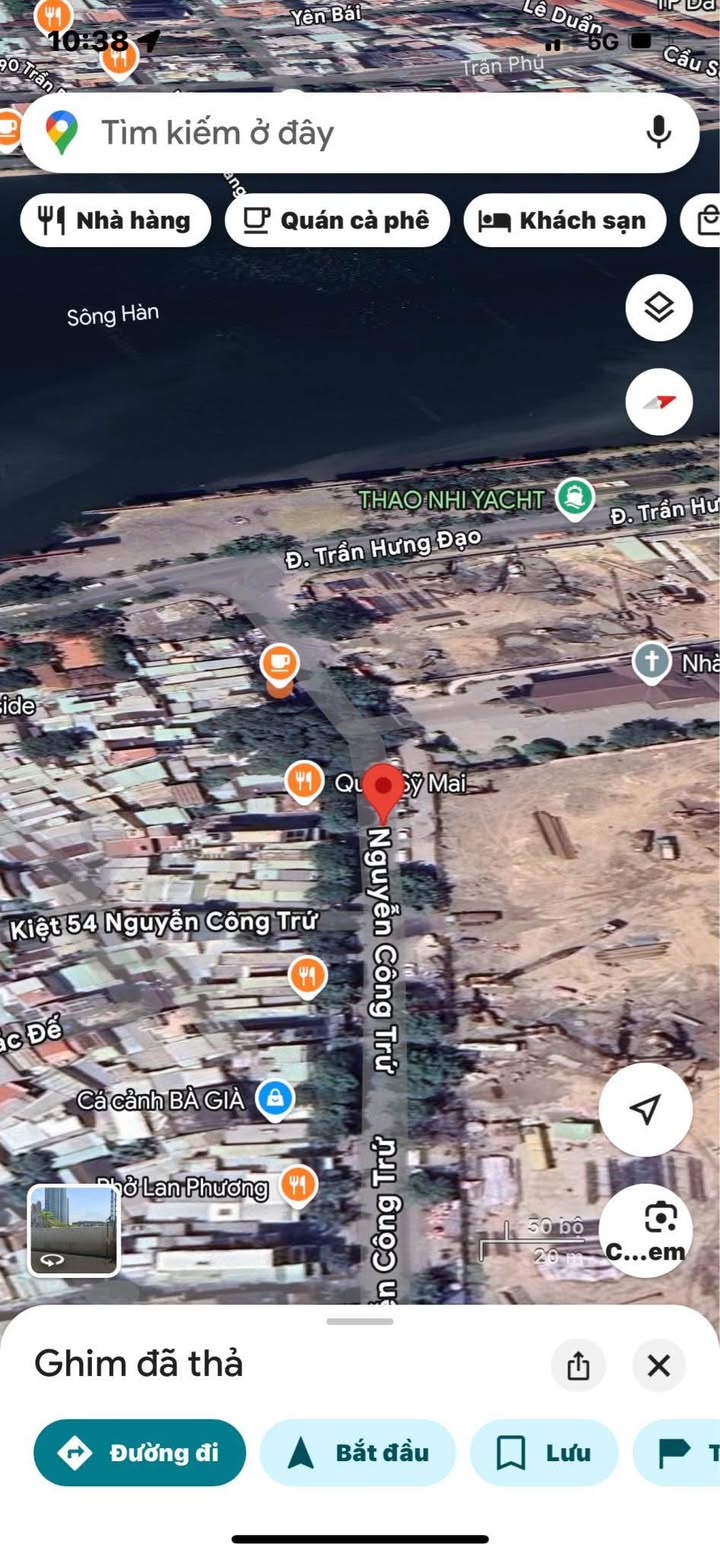Open the Cá cảnh BÀ GIÀ shop pin
This screenshot has width=720, height=1557.
pyautogui.click(x=274, y=1099)
